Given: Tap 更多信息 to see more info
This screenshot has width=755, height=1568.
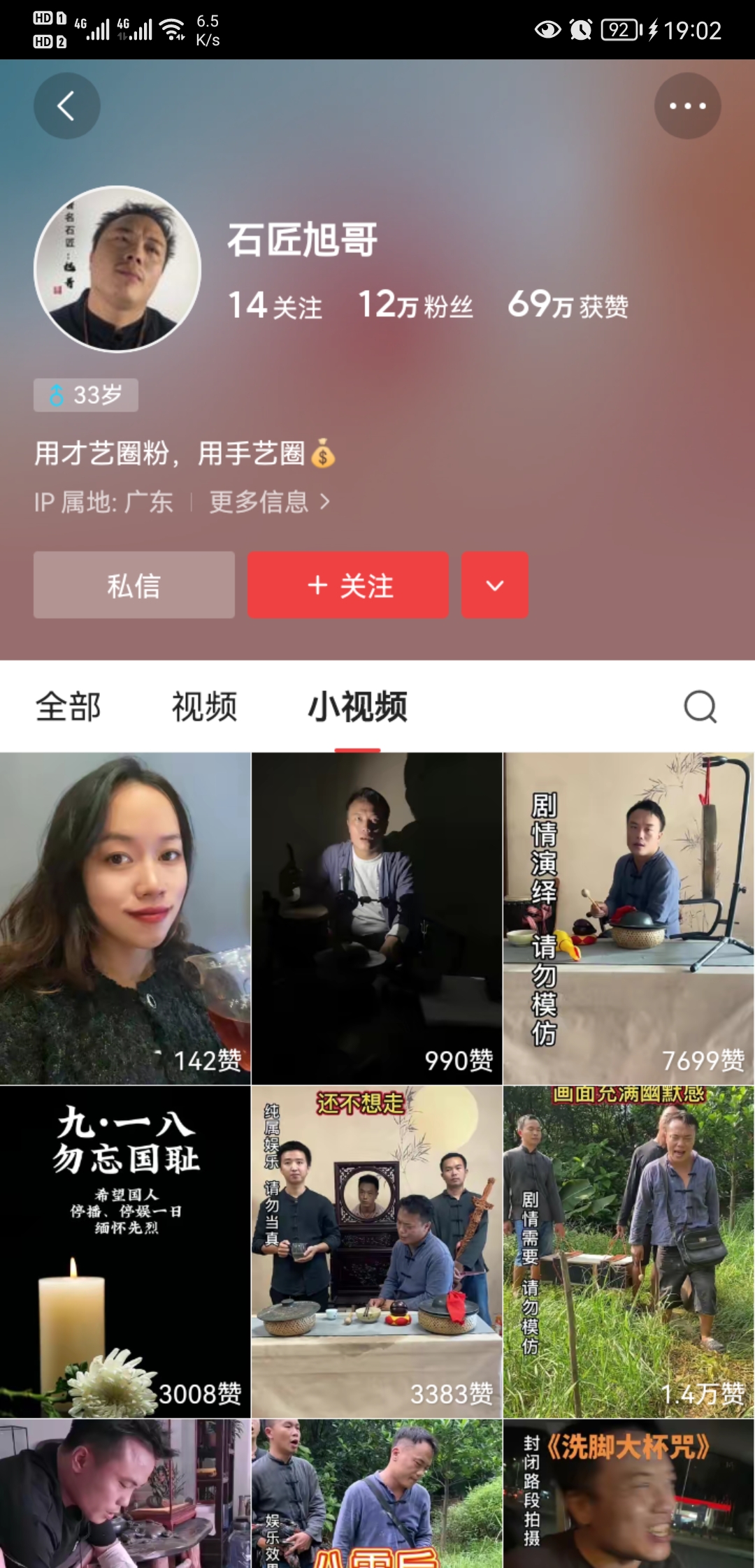Looking at the screenshot, I should (269, 502).
